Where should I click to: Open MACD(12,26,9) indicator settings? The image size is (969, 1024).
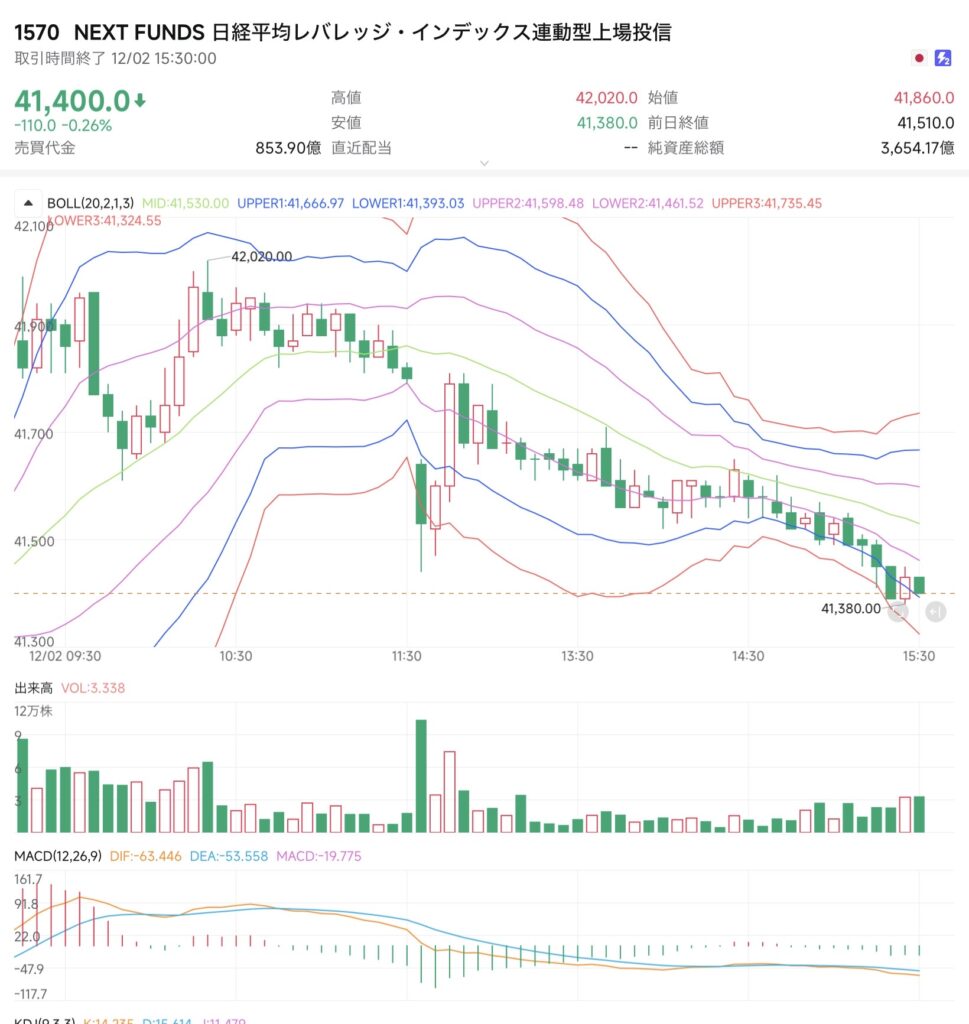[x=57, y=856]
